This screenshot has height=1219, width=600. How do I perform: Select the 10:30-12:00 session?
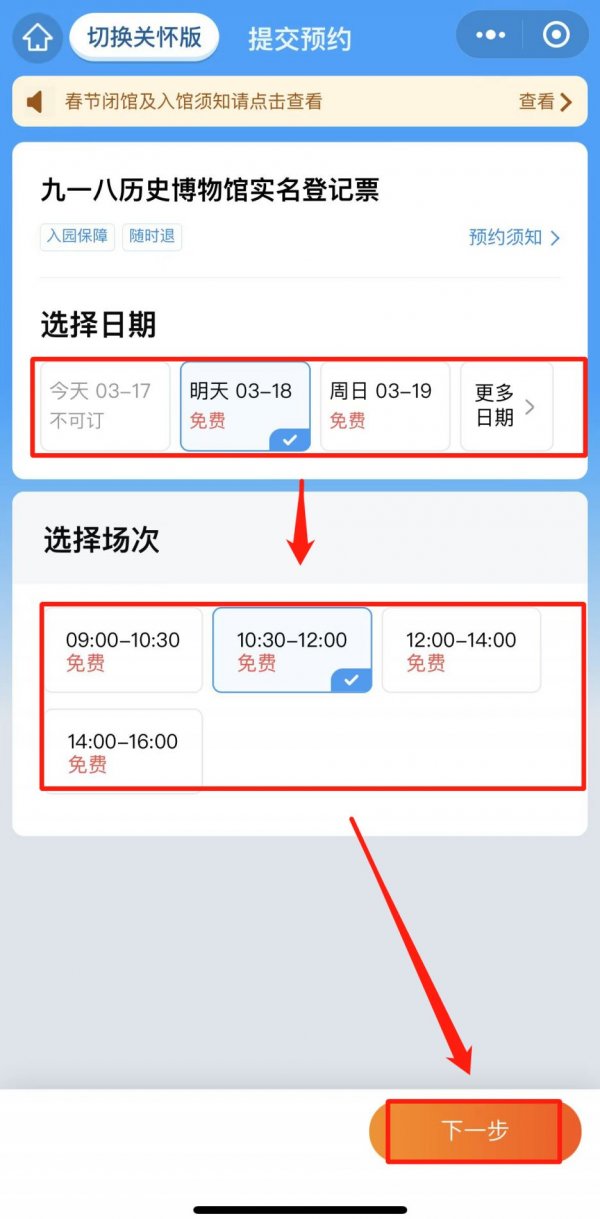click(x=292, y=650)
